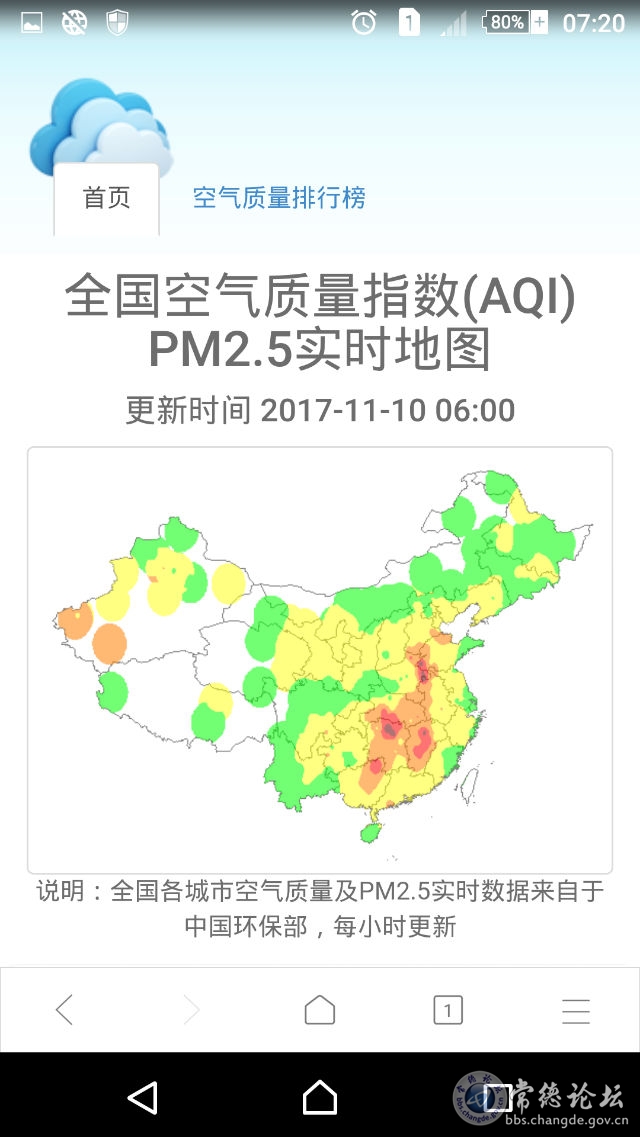Screen dimensions: 640x1137
Task: Open the browser menu
Action: 576,1011
